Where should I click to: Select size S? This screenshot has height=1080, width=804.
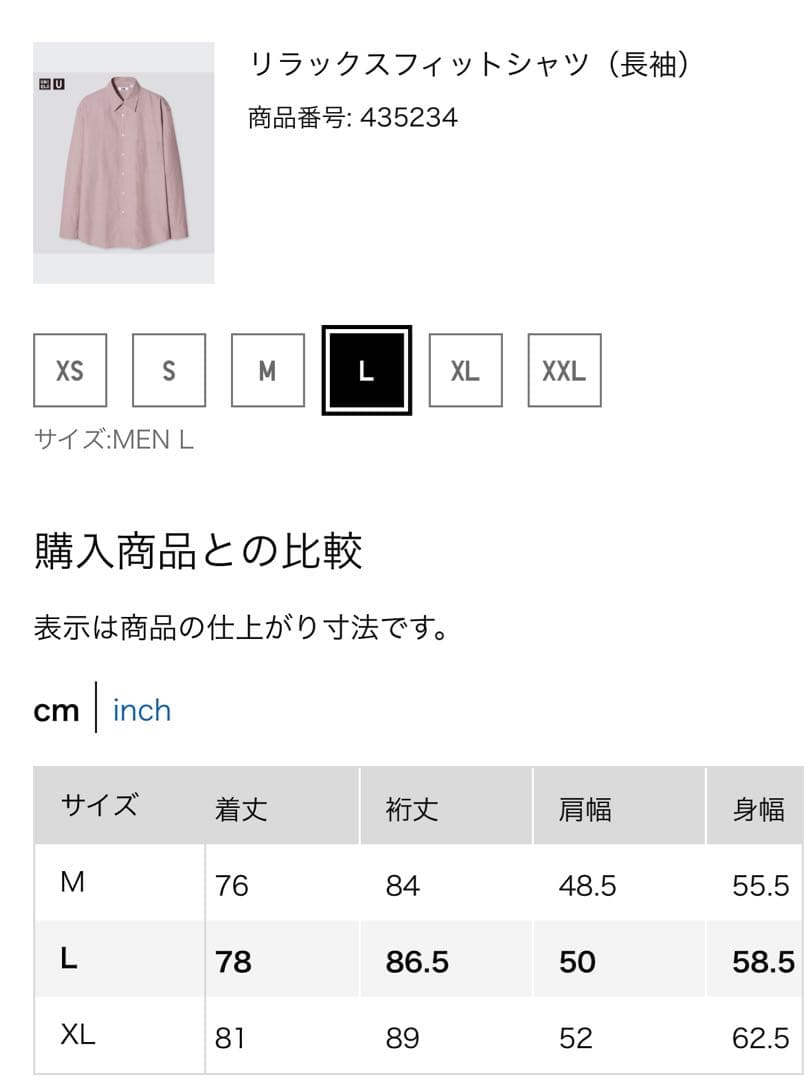[x=168, y=371]
